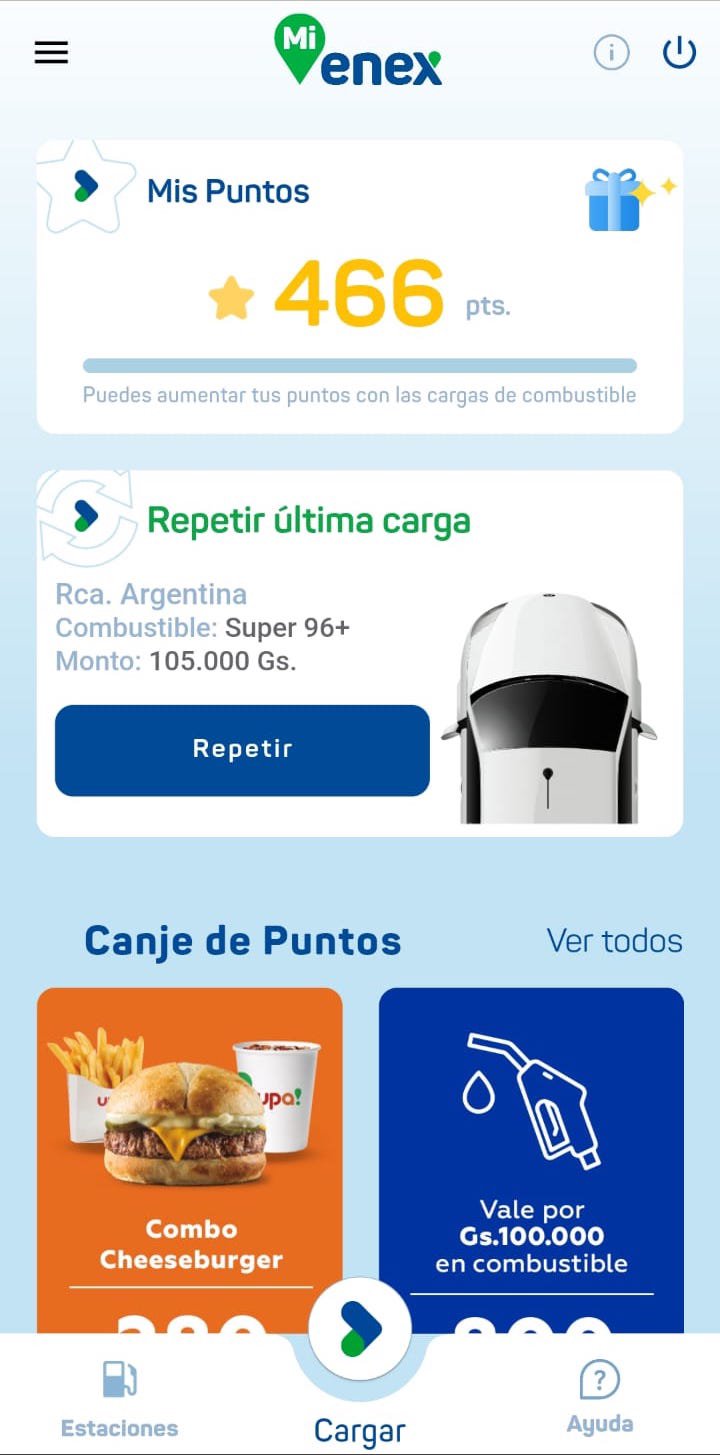The image size is (720, 1455).
Task: Open the Gs.100.000 fuel voucher card
Action: [x=531, y=1150]
